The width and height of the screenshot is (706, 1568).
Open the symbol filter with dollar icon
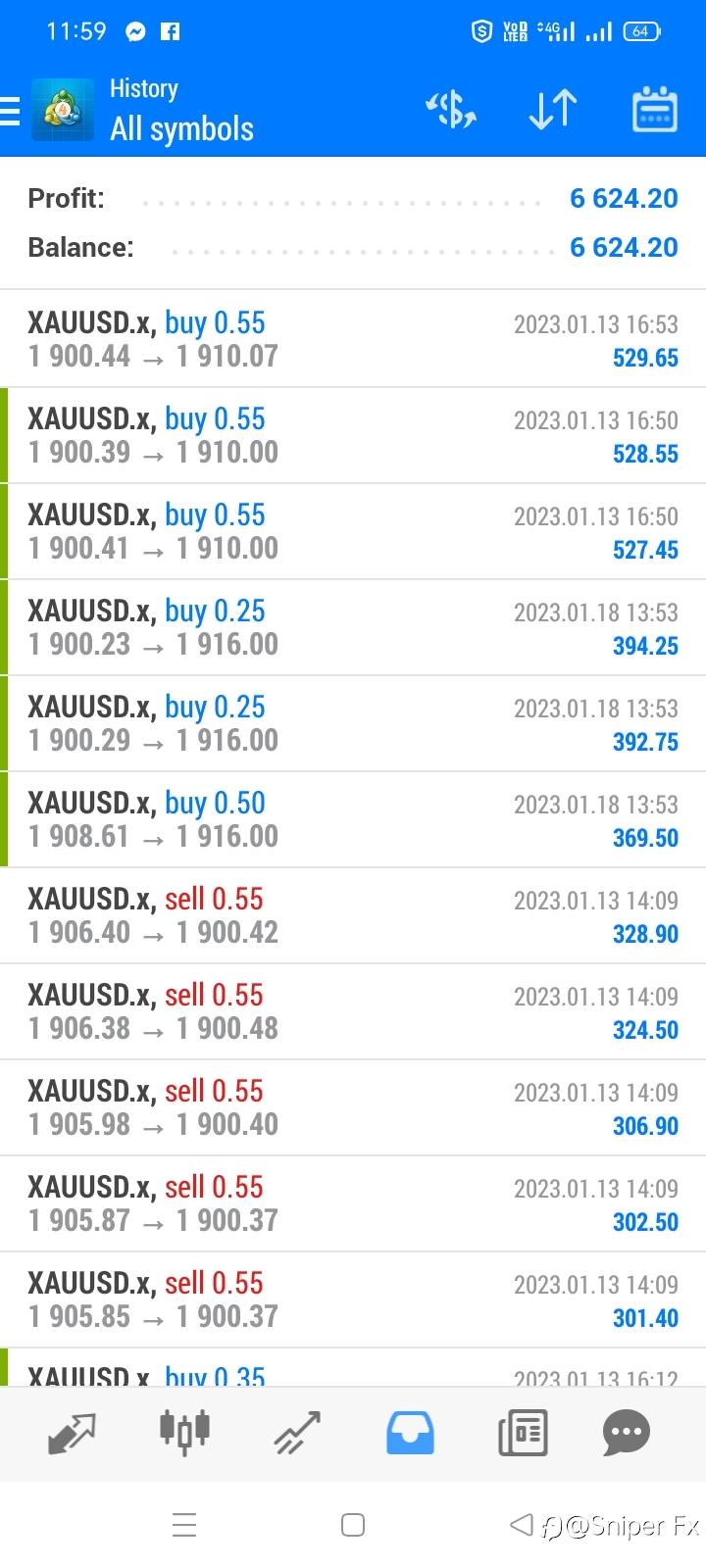(450, 110)
